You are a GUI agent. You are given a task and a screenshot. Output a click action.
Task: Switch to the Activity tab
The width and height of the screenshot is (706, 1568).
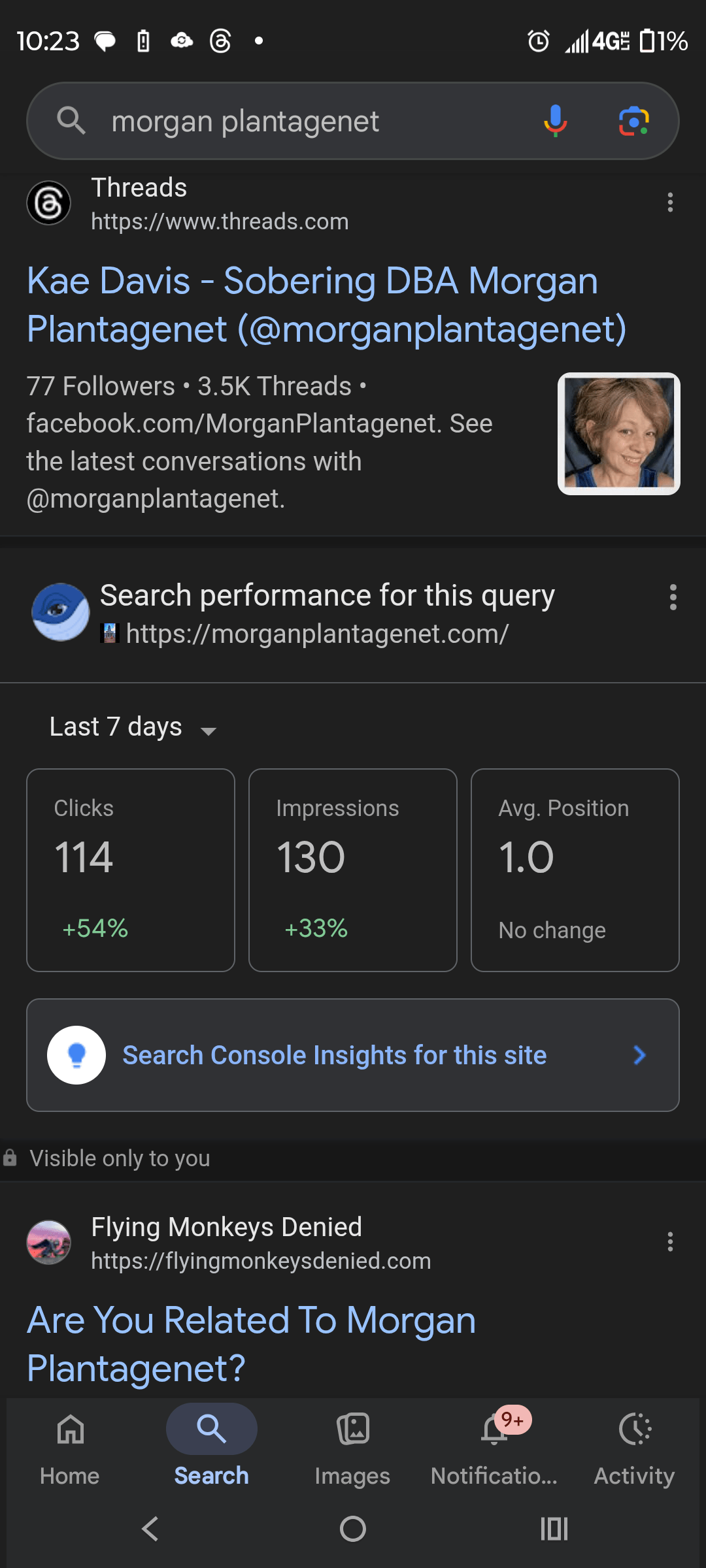tap(634, 1445)
